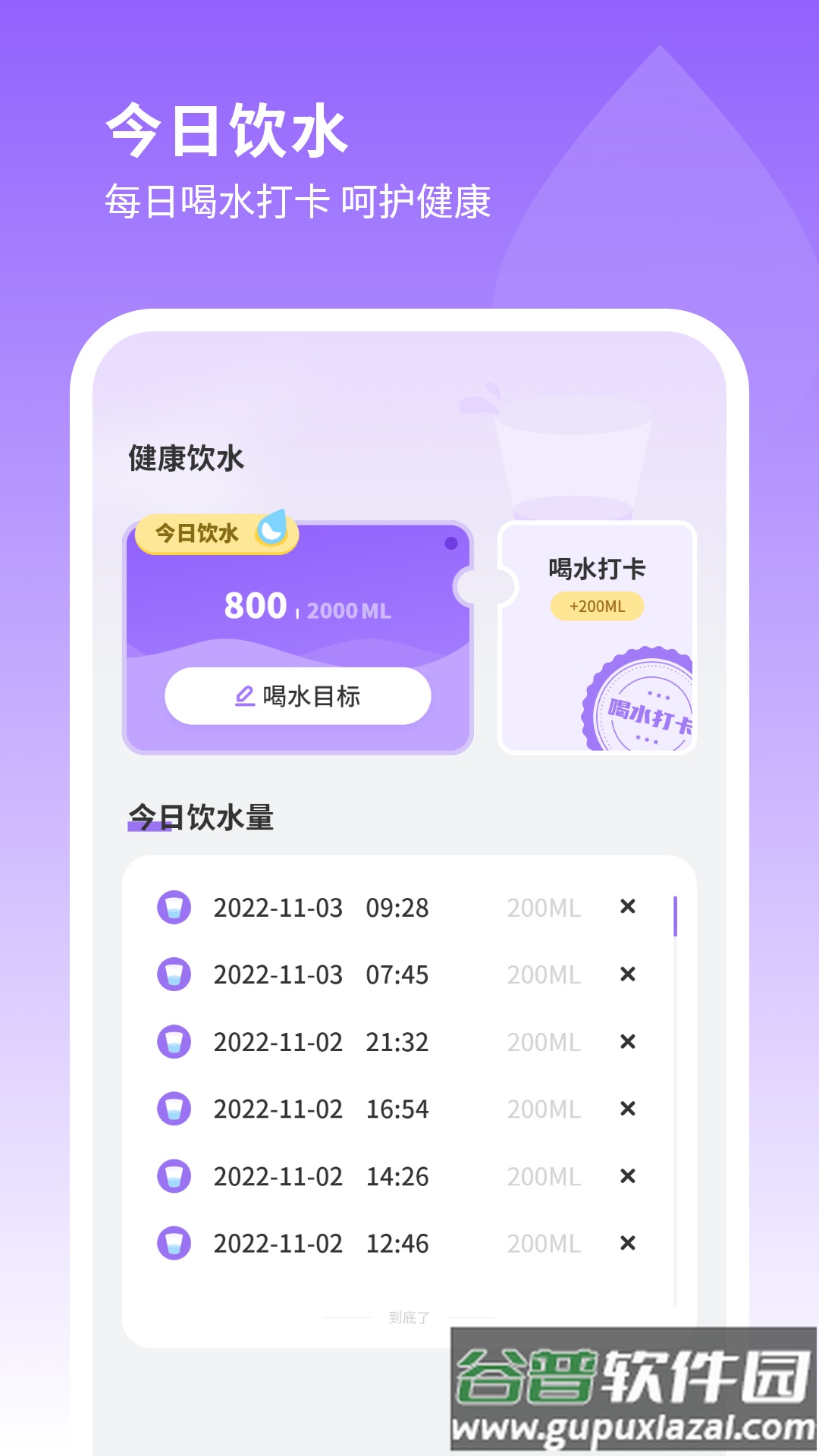This screenshot has height=1456, width=819.
Task: Tap the cup icon beside the 09:28 record
Action: pos(176,908)
